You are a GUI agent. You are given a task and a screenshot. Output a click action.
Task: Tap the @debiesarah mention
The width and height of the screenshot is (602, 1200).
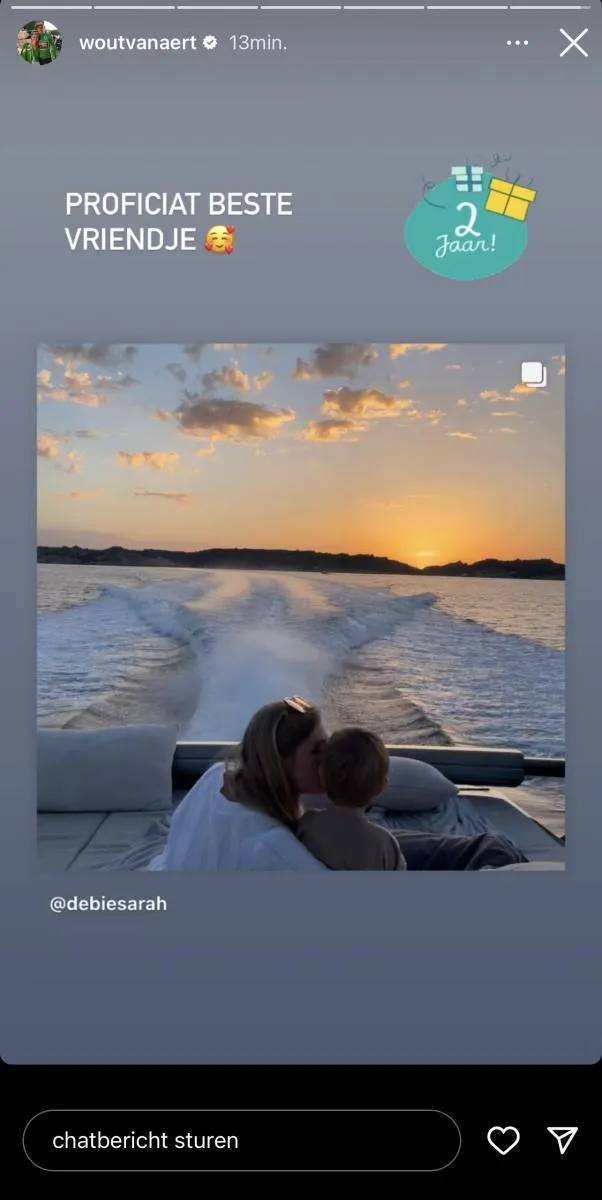108,903
